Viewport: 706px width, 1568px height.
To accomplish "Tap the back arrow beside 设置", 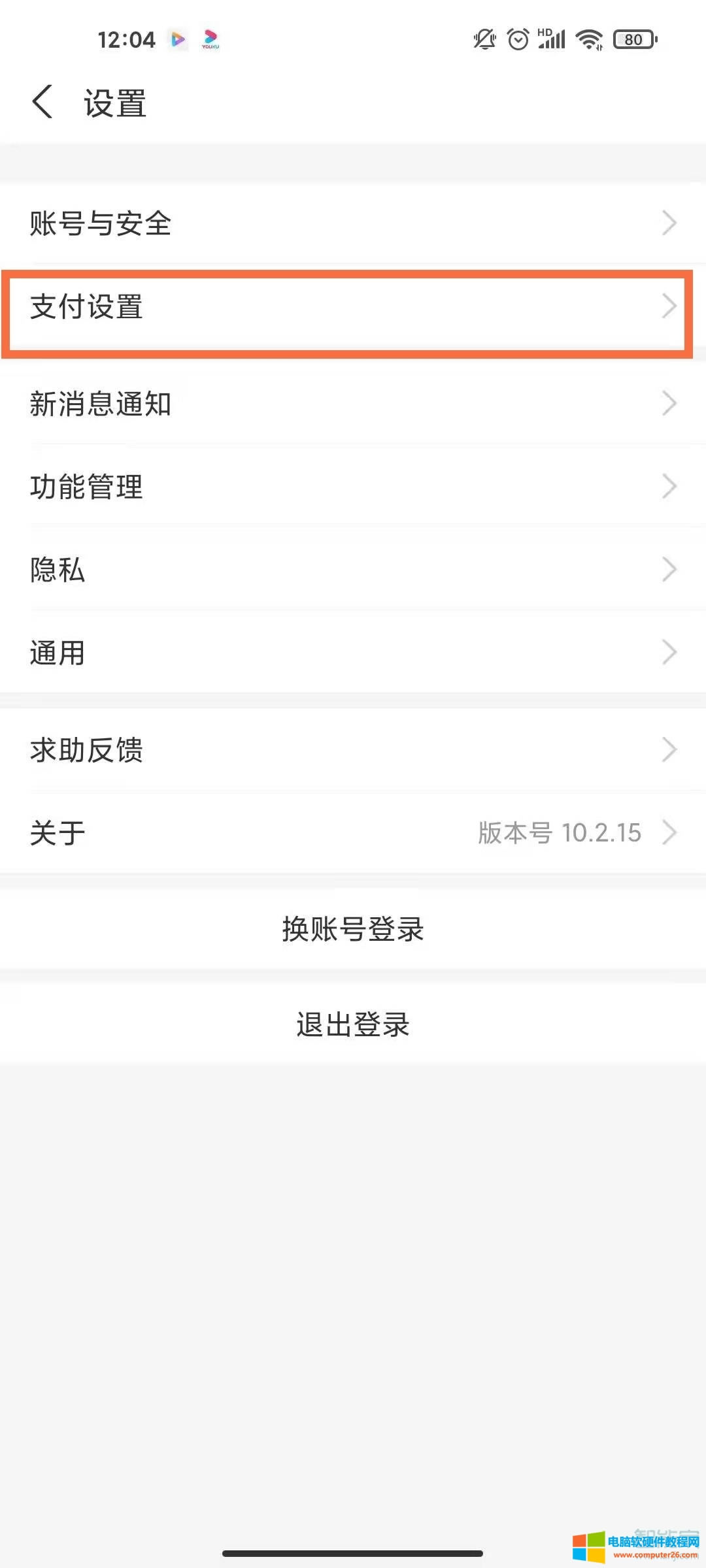I will click(42, 103).
